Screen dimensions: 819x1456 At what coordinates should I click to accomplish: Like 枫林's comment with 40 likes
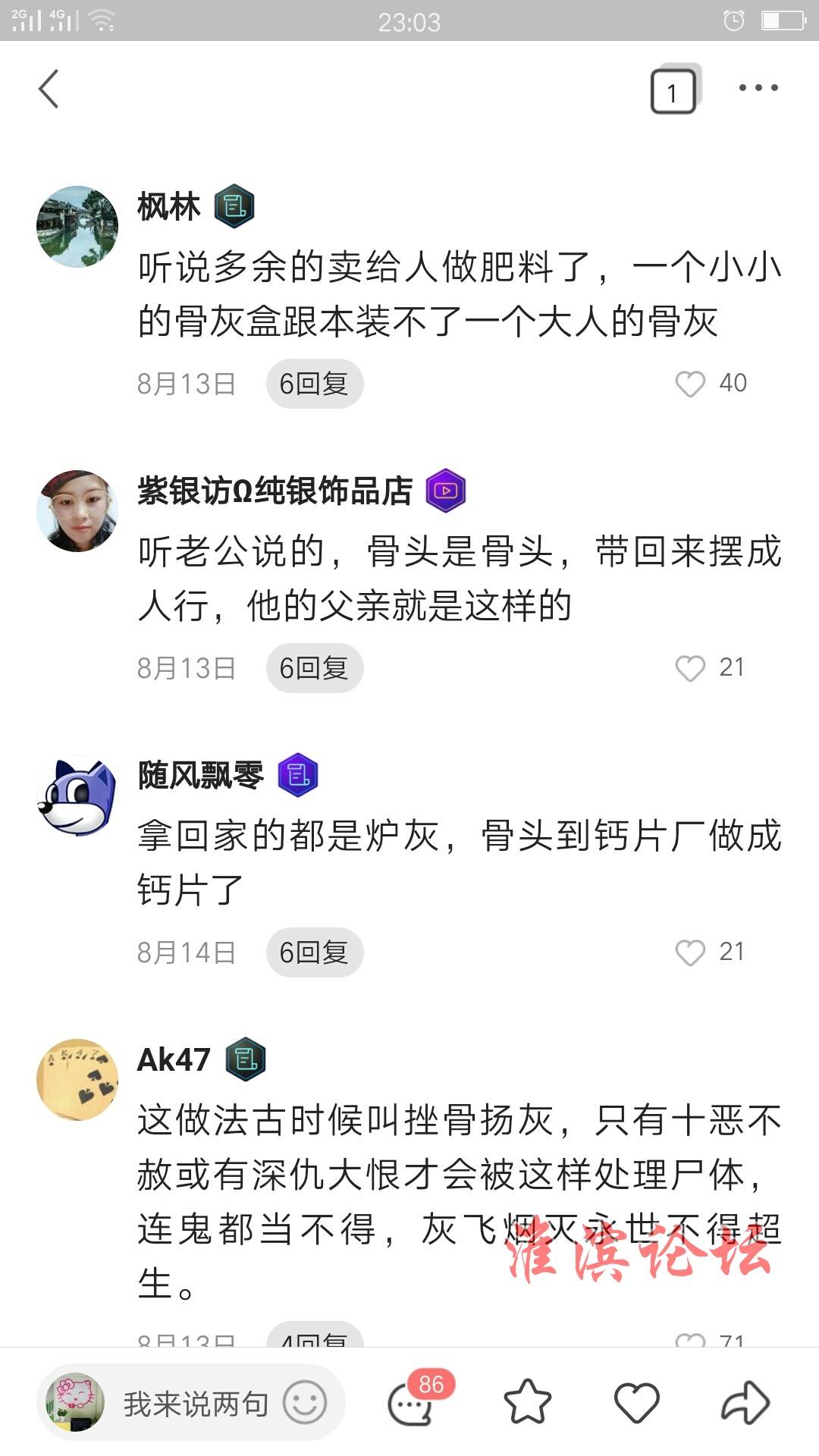[690, 384]
